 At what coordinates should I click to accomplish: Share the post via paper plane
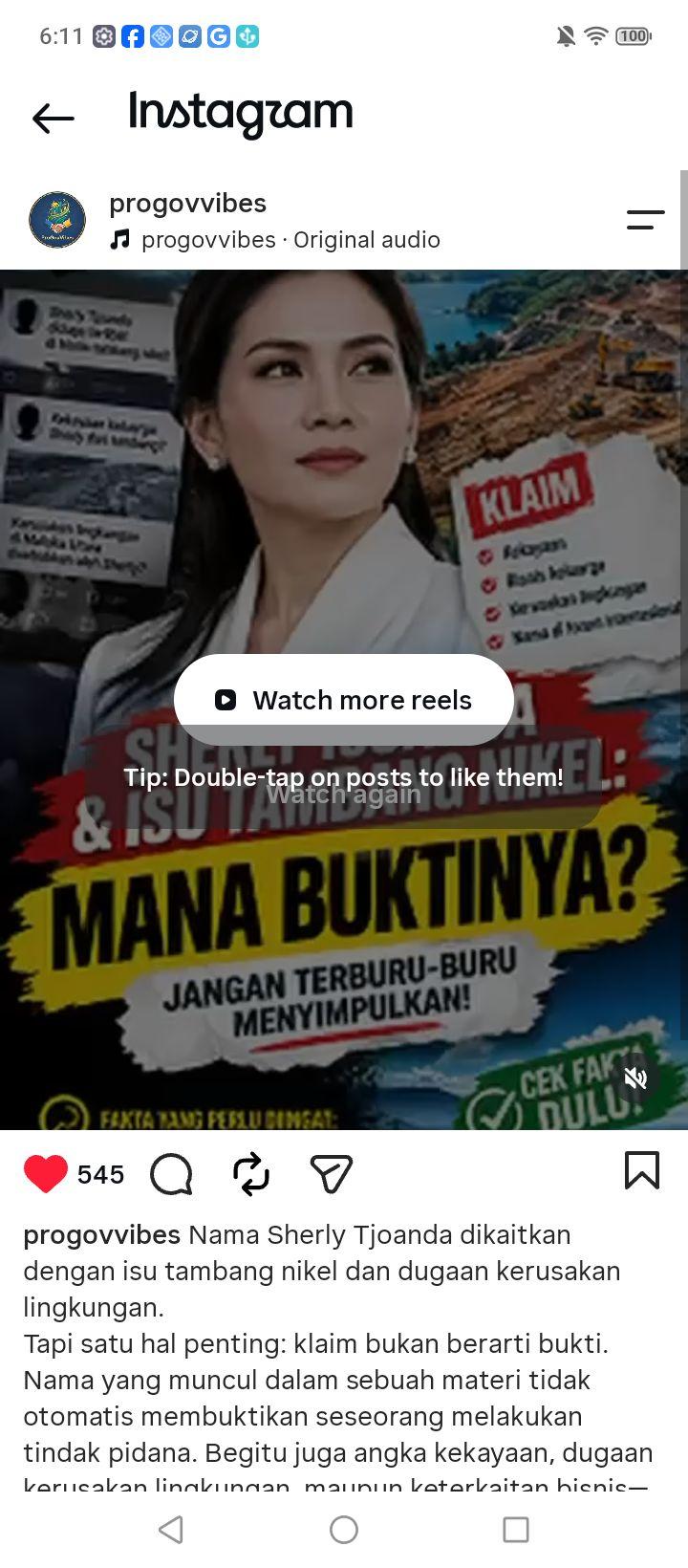[332, 1173]
